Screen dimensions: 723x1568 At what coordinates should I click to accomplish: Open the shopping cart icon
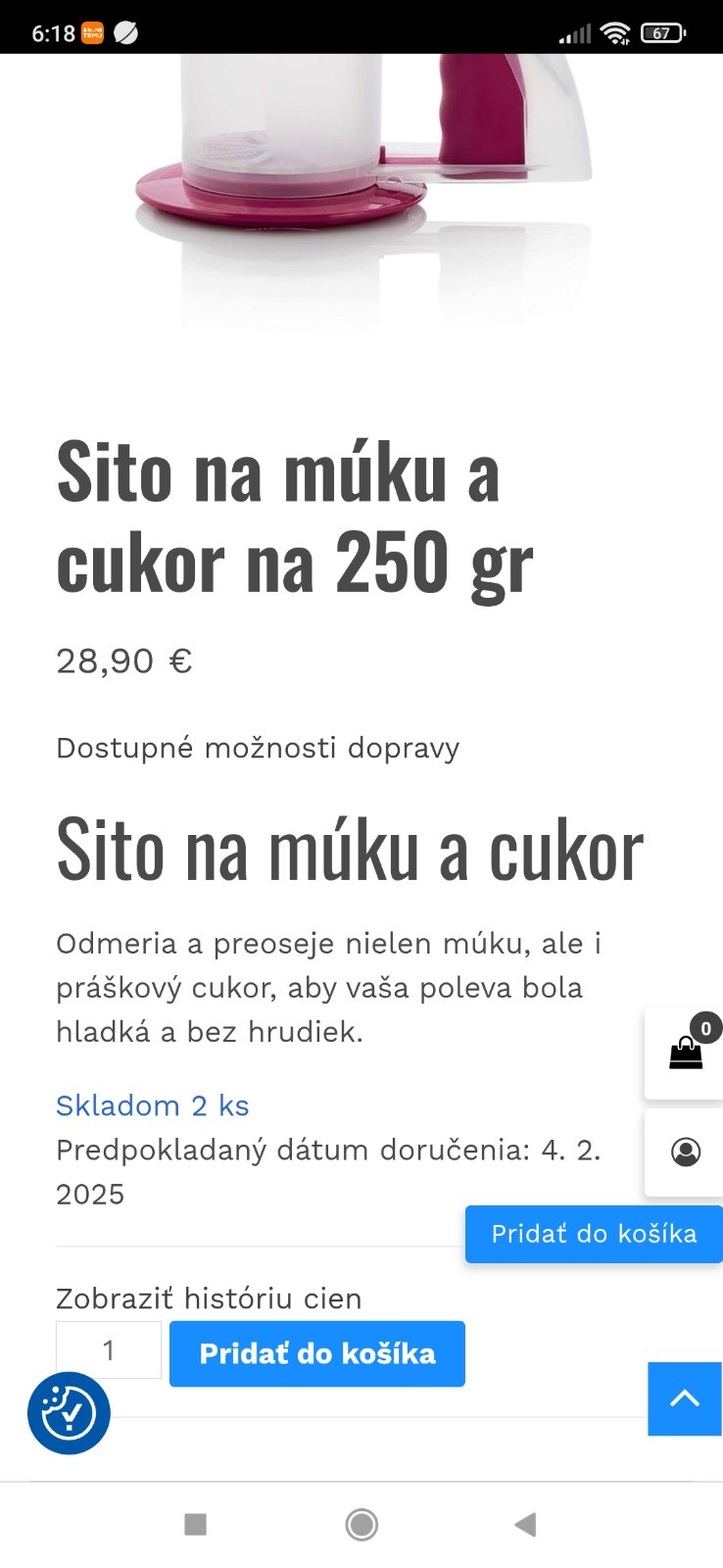686,1053
